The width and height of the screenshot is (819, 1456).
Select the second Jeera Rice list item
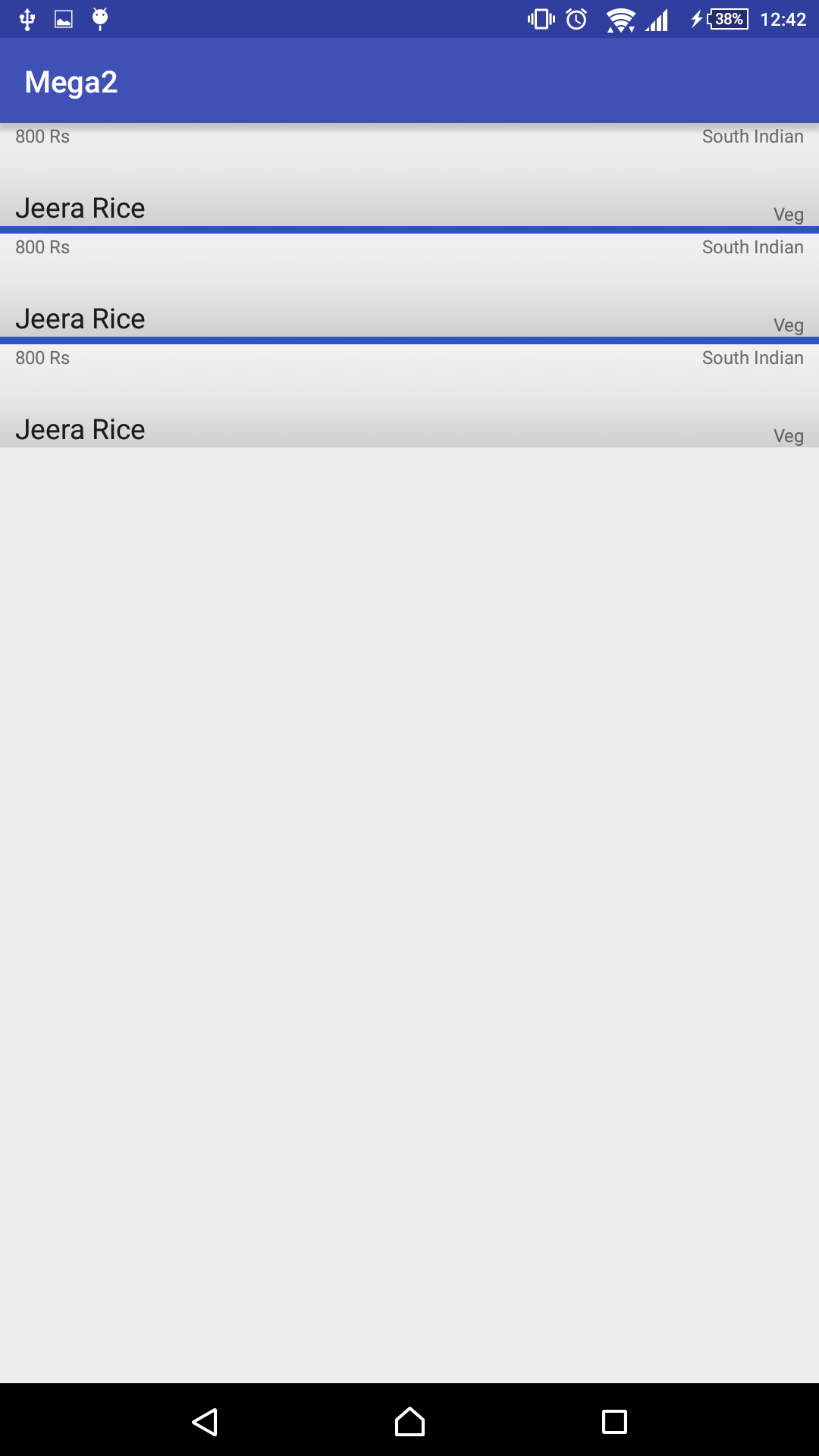tap(409, 285)
